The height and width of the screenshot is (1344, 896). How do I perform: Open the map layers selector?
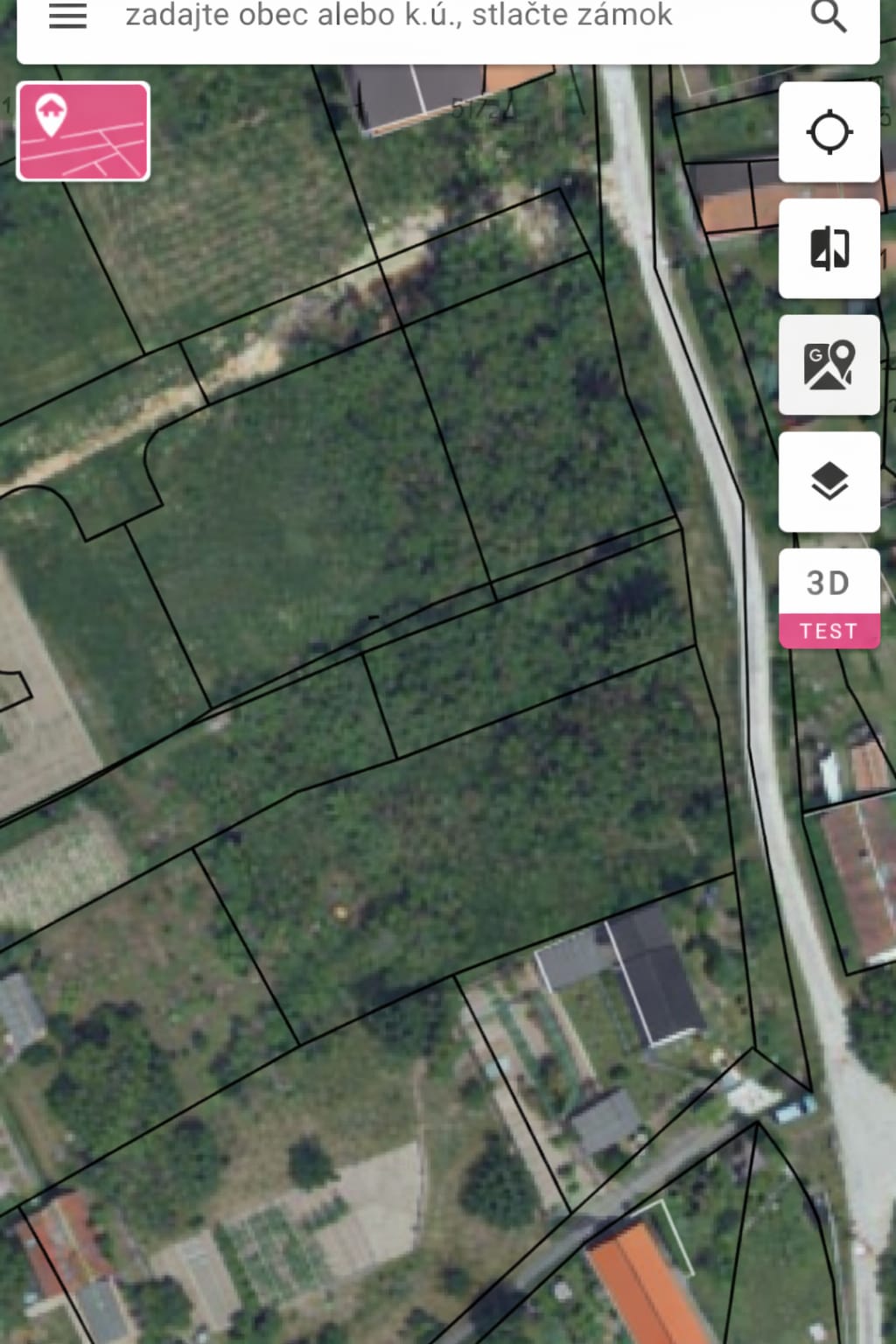pos(829,481)
